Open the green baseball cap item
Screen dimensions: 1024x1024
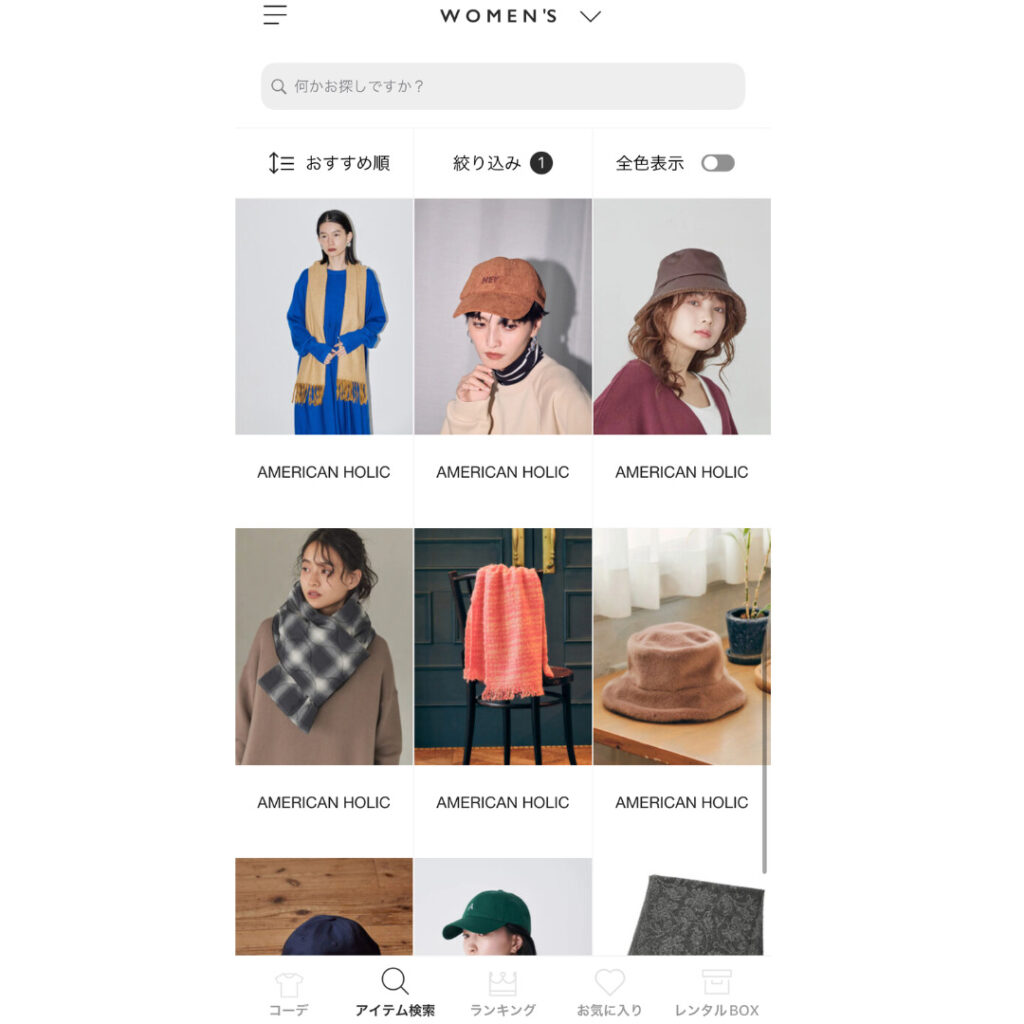point(502,908)
